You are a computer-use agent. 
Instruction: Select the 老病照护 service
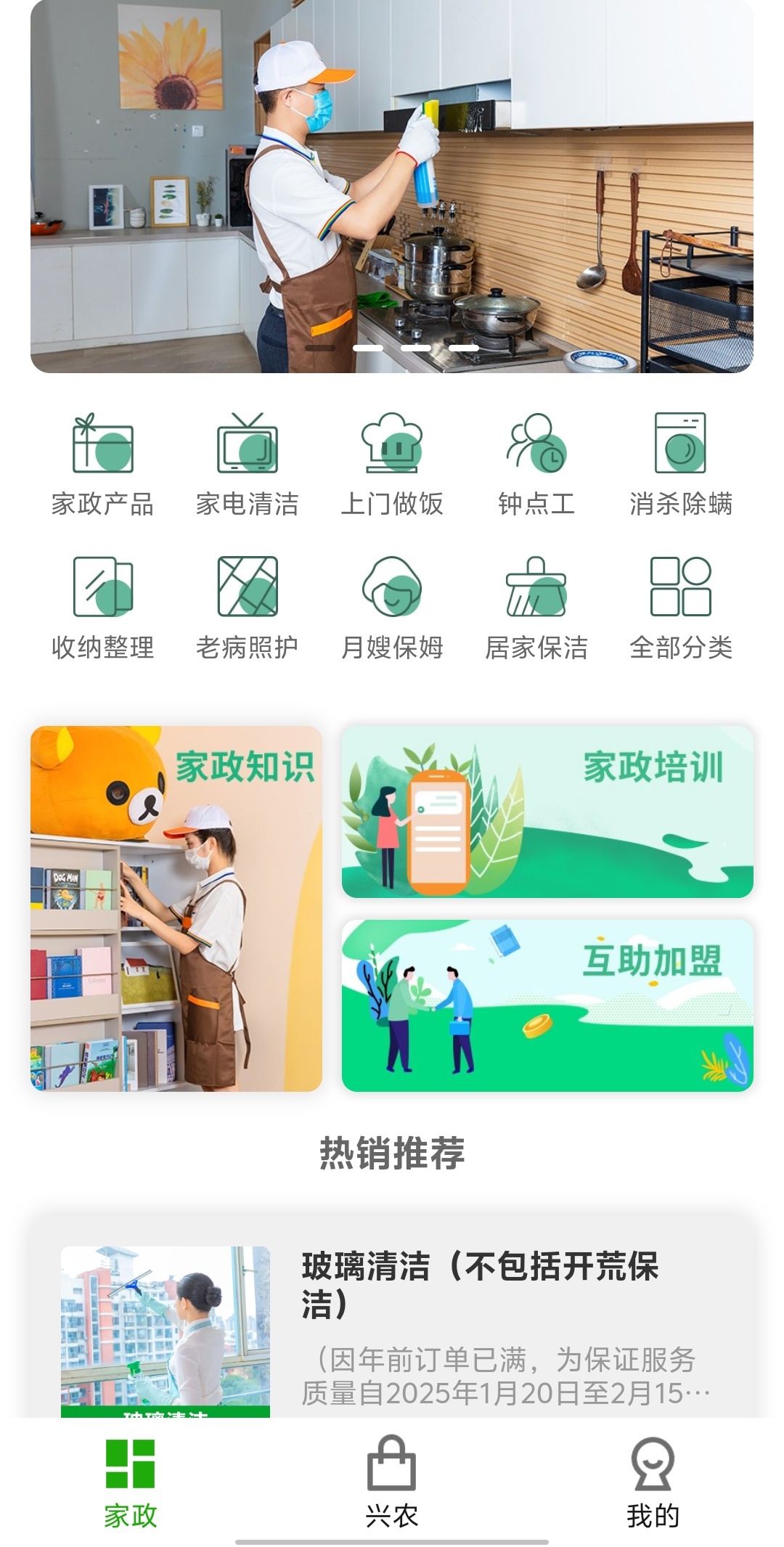[x=248, y=608]
